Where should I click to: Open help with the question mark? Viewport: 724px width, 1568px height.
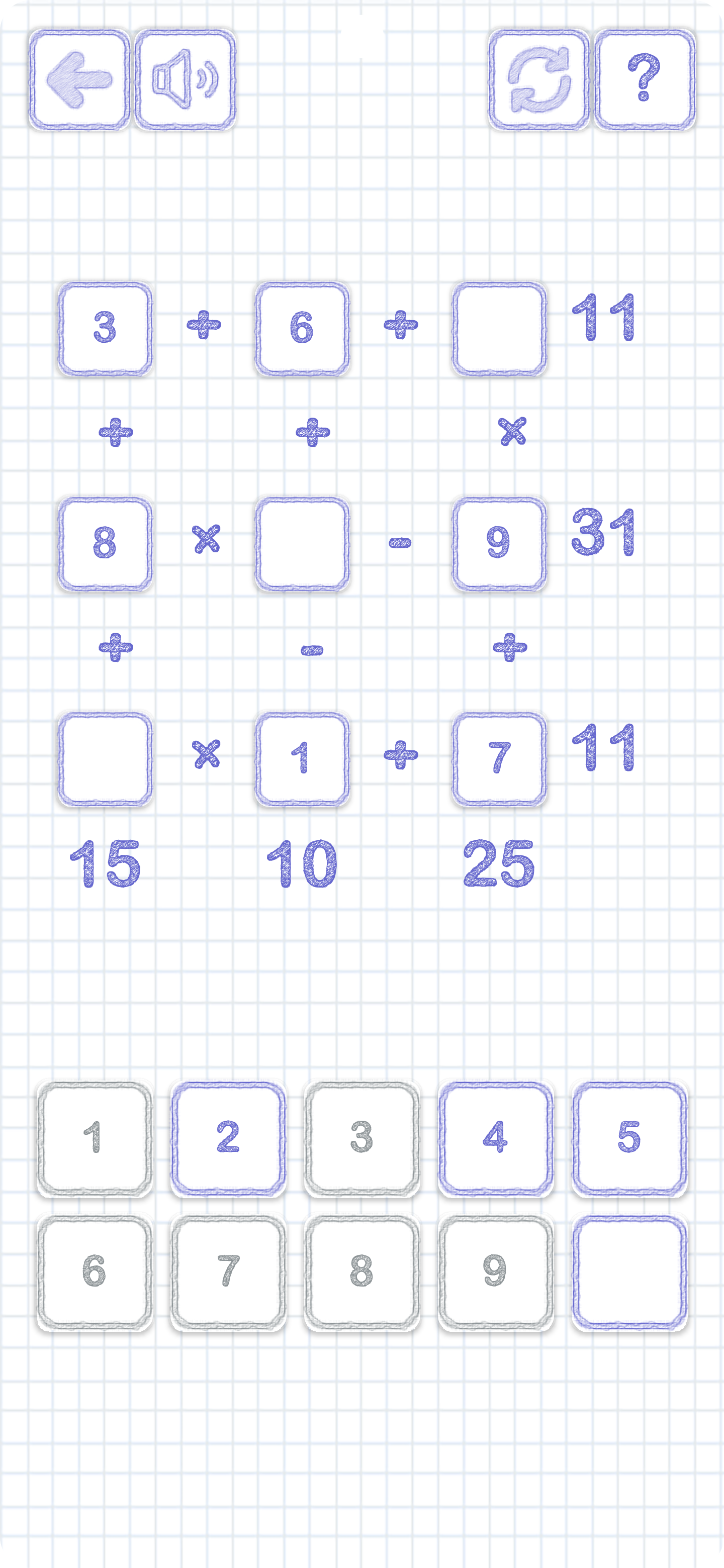[644, 80]
